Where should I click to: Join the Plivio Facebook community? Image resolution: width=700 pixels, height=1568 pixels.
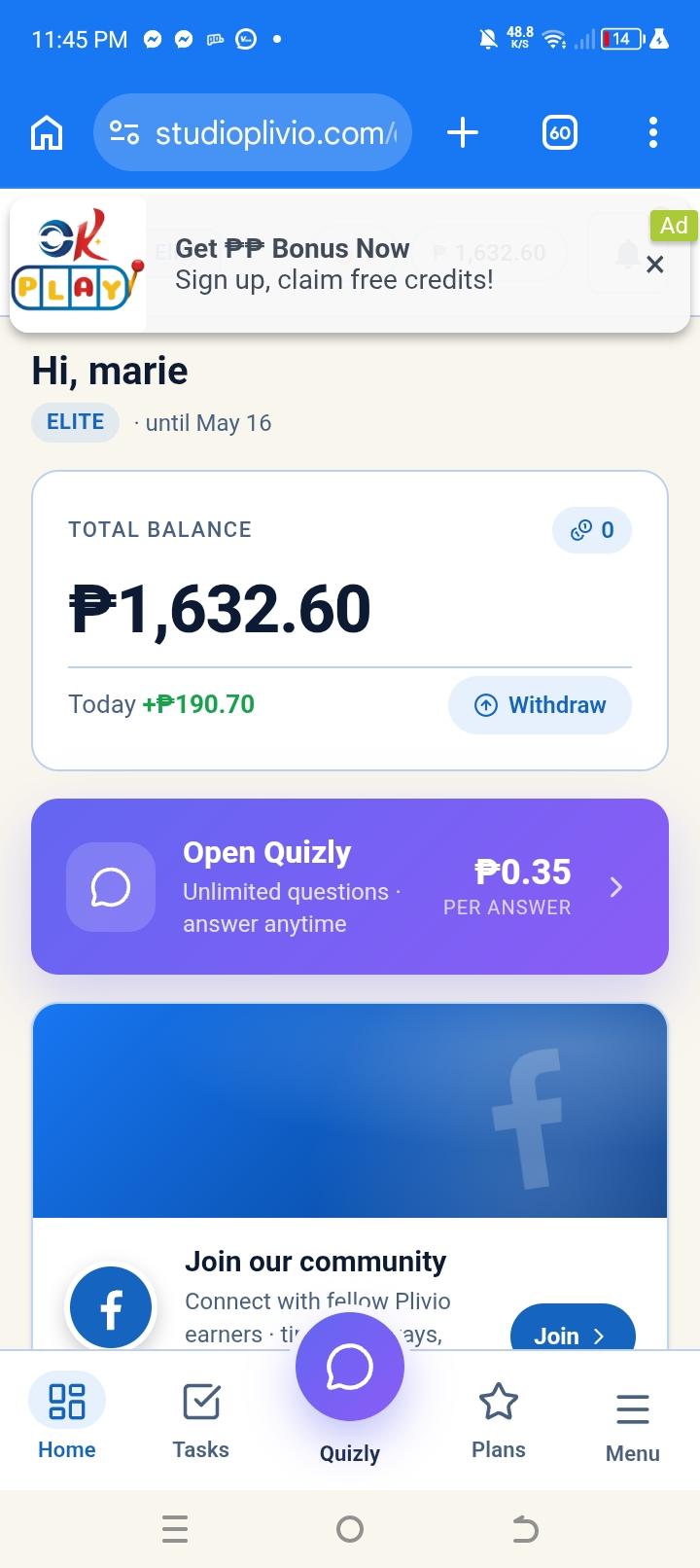click(x=571, y=1333)
